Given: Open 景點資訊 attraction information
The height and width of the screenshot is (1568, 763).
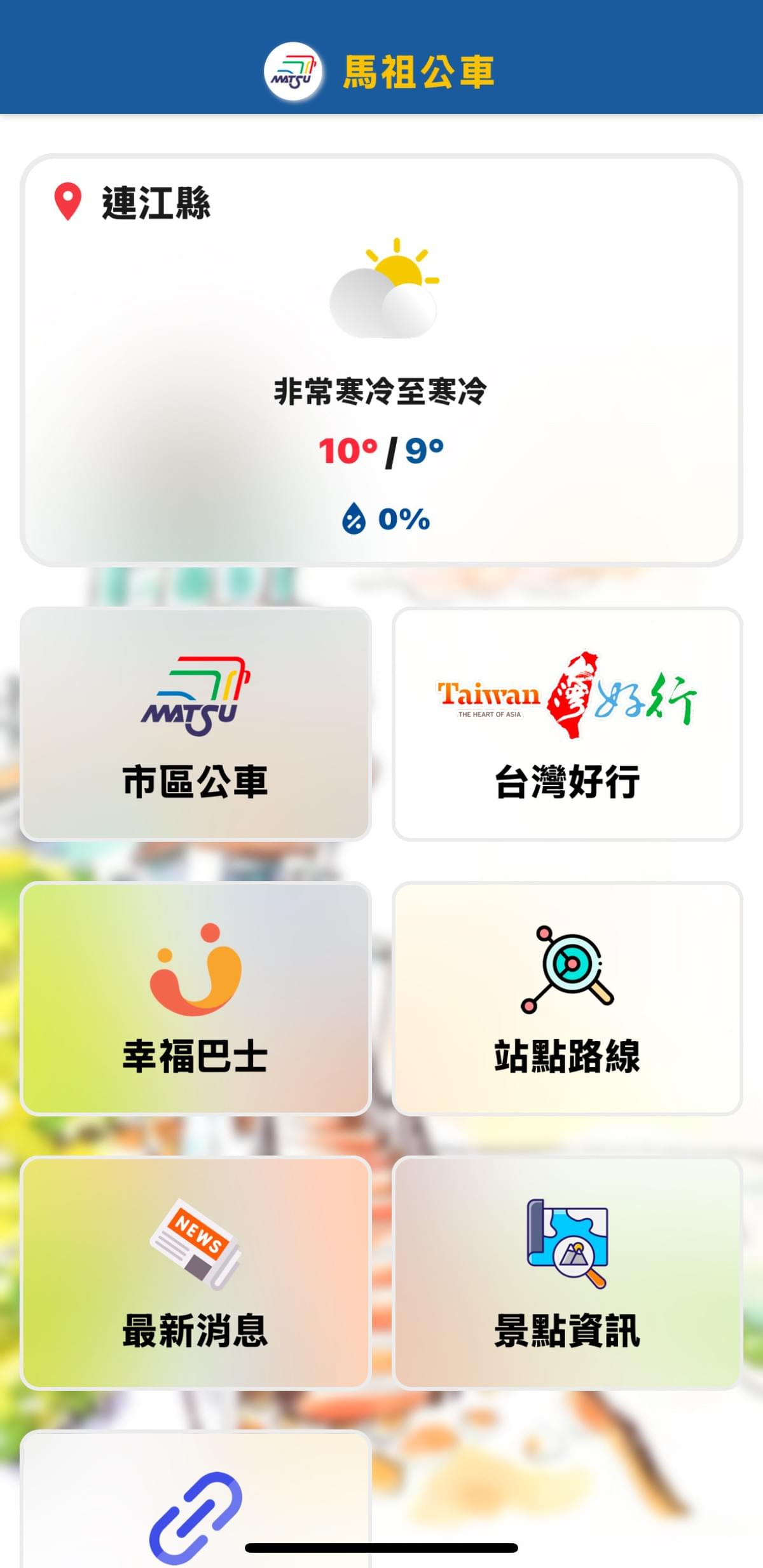Looking at the screenshot, I should (x=567, y=1273).
